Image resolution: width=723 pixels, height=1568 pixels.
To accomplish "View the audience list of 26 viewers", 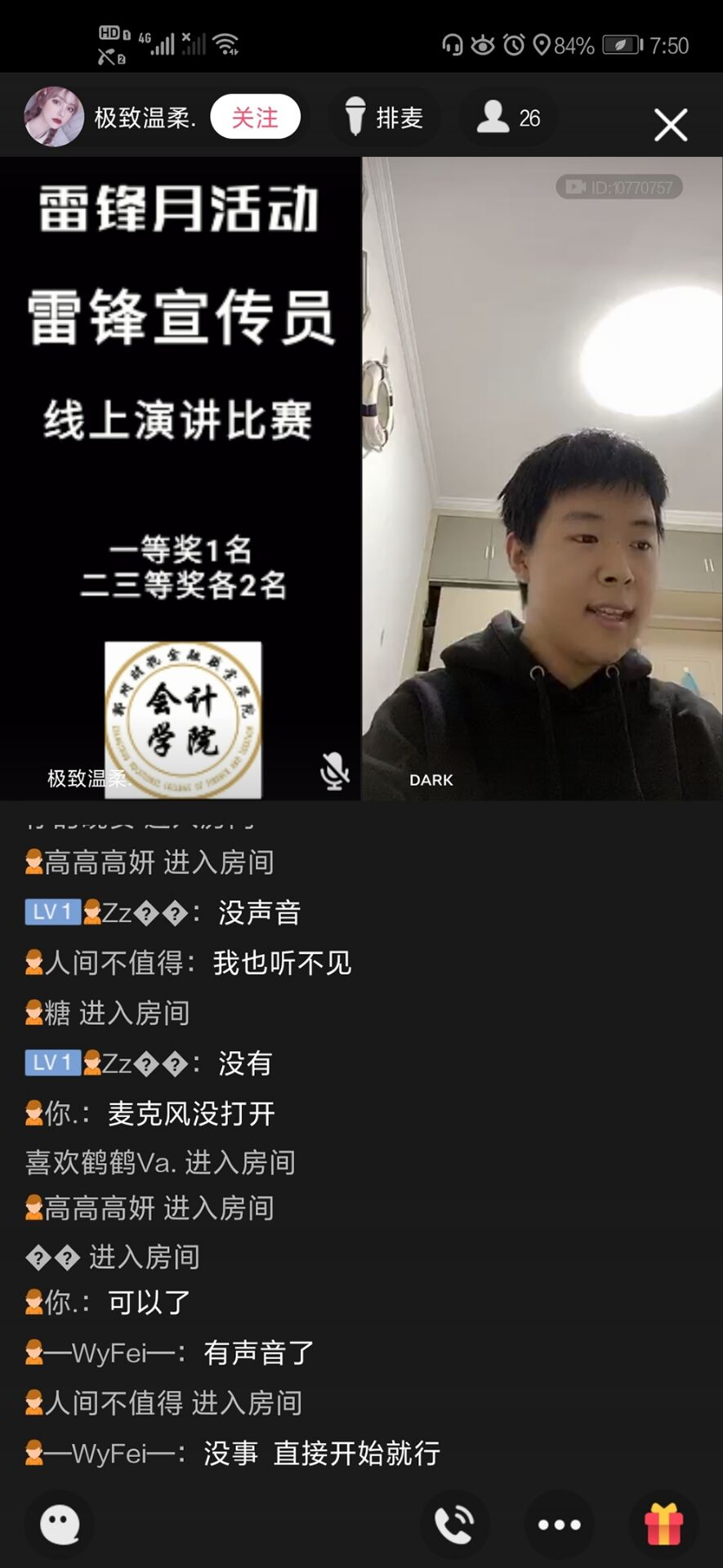I will click(508, 118).
